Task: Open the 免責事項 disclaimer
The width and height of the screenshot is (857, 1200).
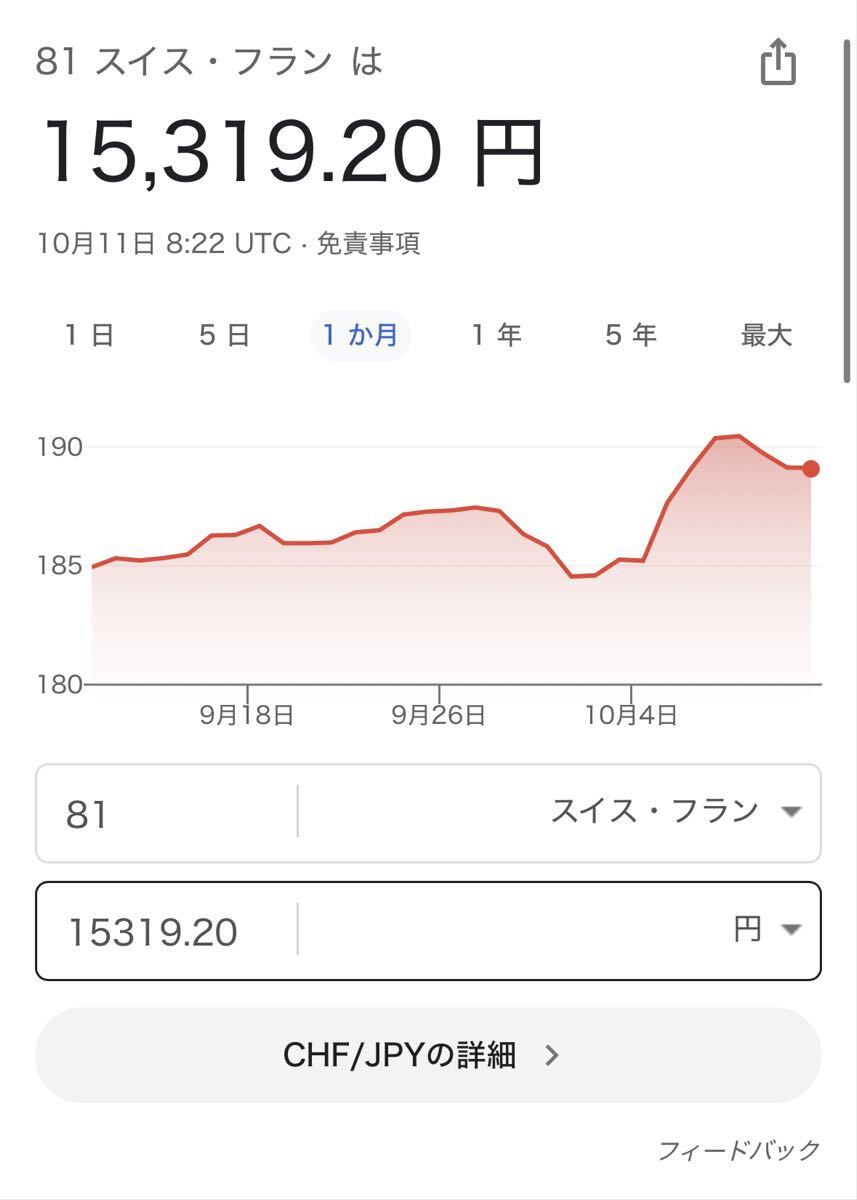Action: pos(368,243)
